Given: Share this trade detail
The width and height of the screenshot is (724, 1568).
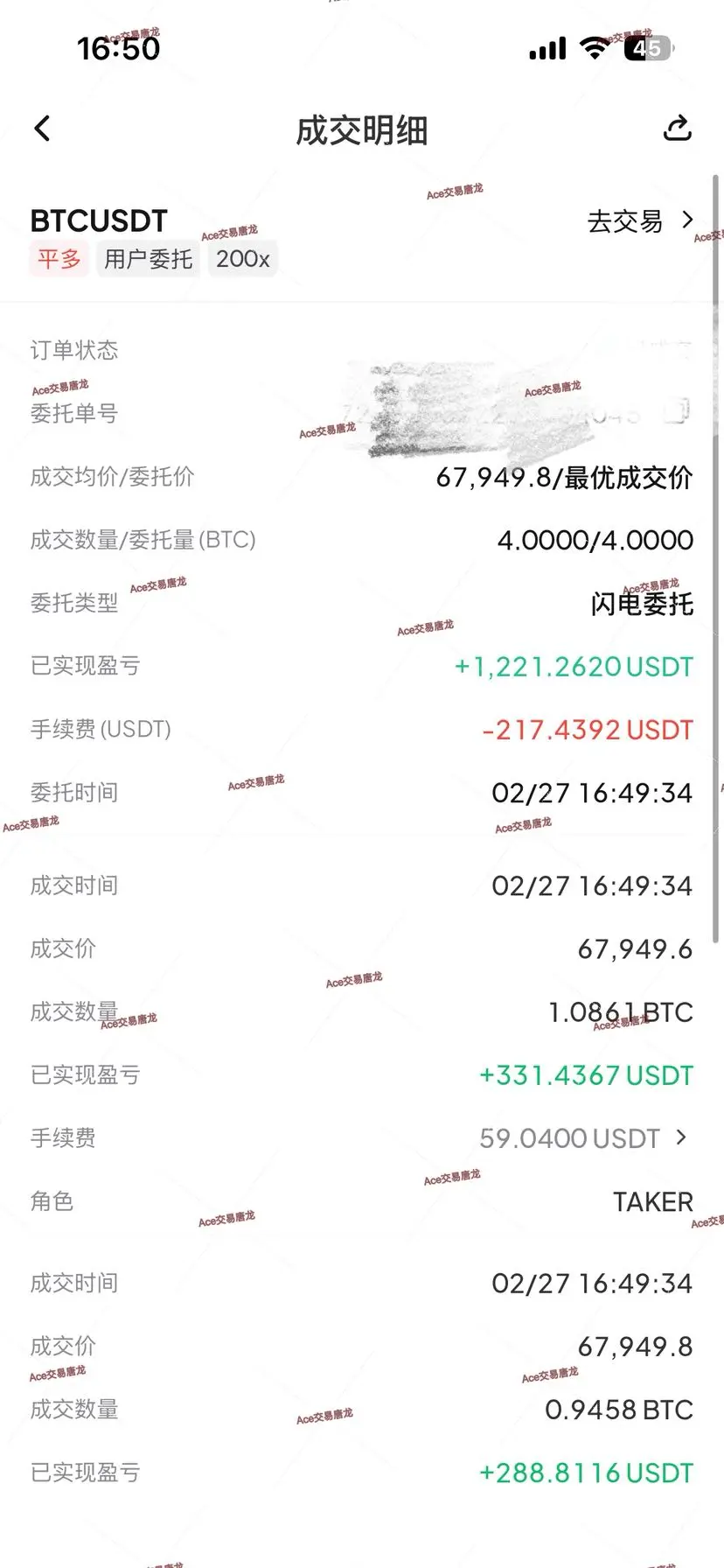Looking at the screenshot, I should click(x=678, y=128).
